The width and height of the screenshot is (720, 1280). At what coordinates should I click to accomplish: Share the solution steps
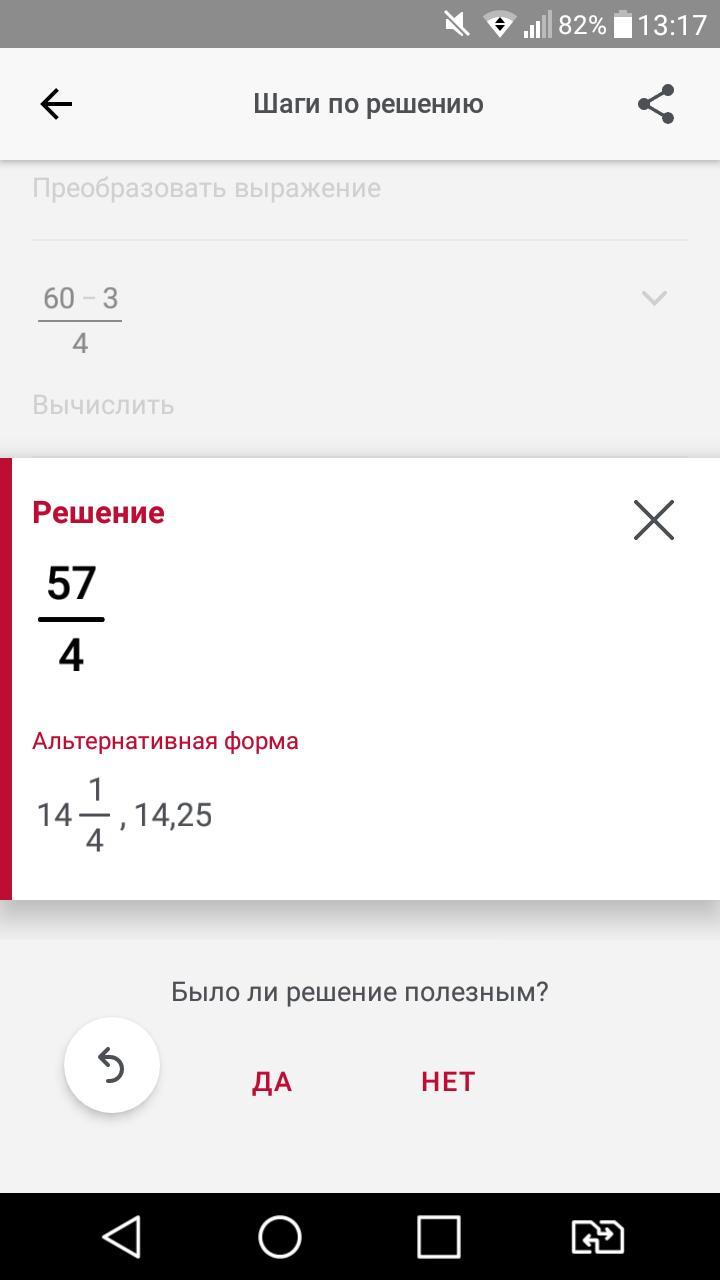tap(656, 104)
